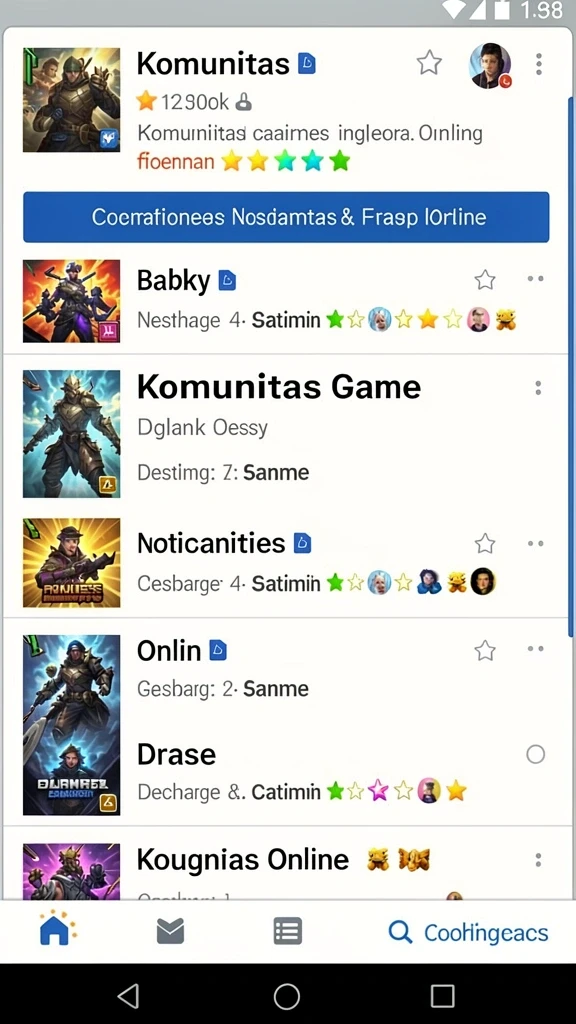This screenshot has height=1024, width=576.
Task: Open the Babky game entry
Action: point(286,300)
